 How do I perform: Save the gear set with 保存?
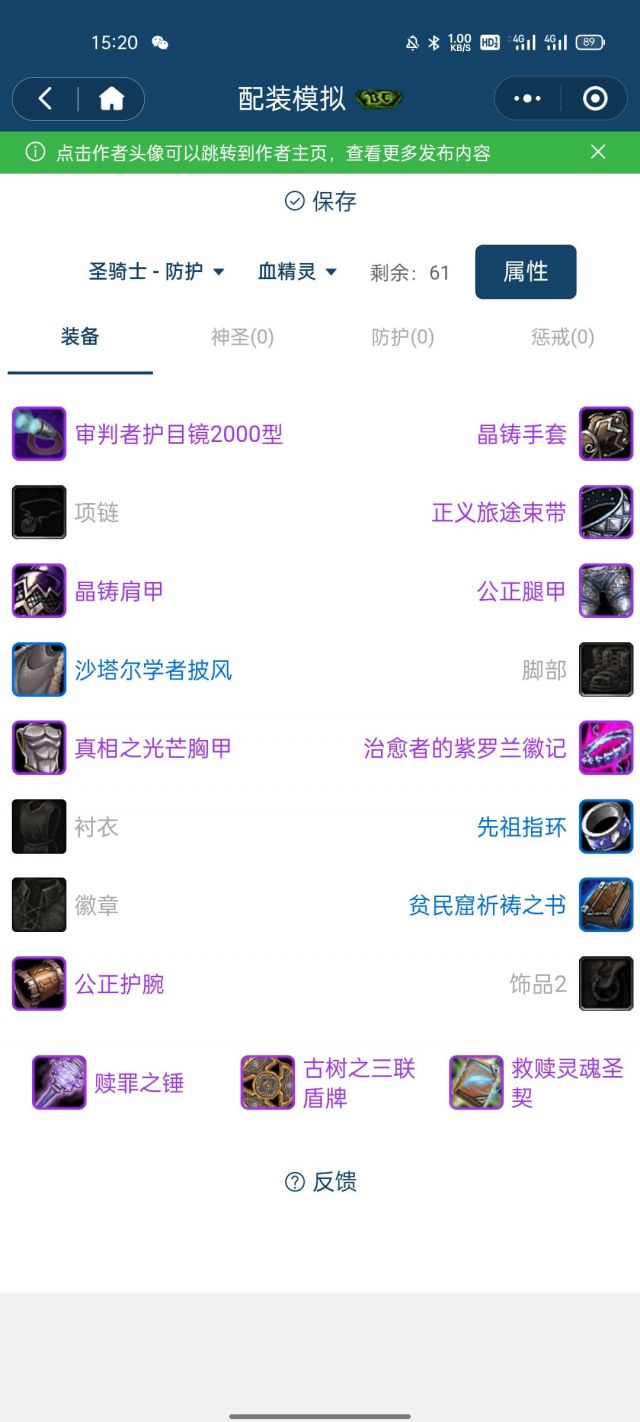click(320, 201)
